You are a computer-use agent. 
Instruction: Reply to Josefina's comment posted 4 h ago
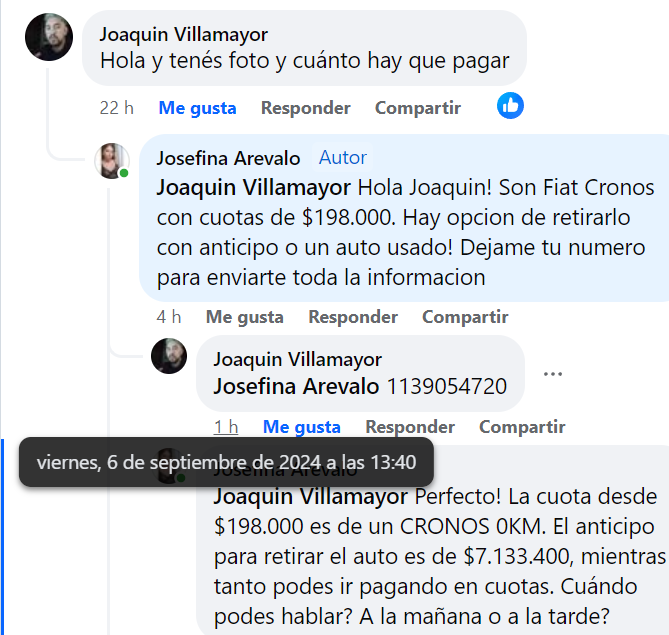(x=352, y=317)
